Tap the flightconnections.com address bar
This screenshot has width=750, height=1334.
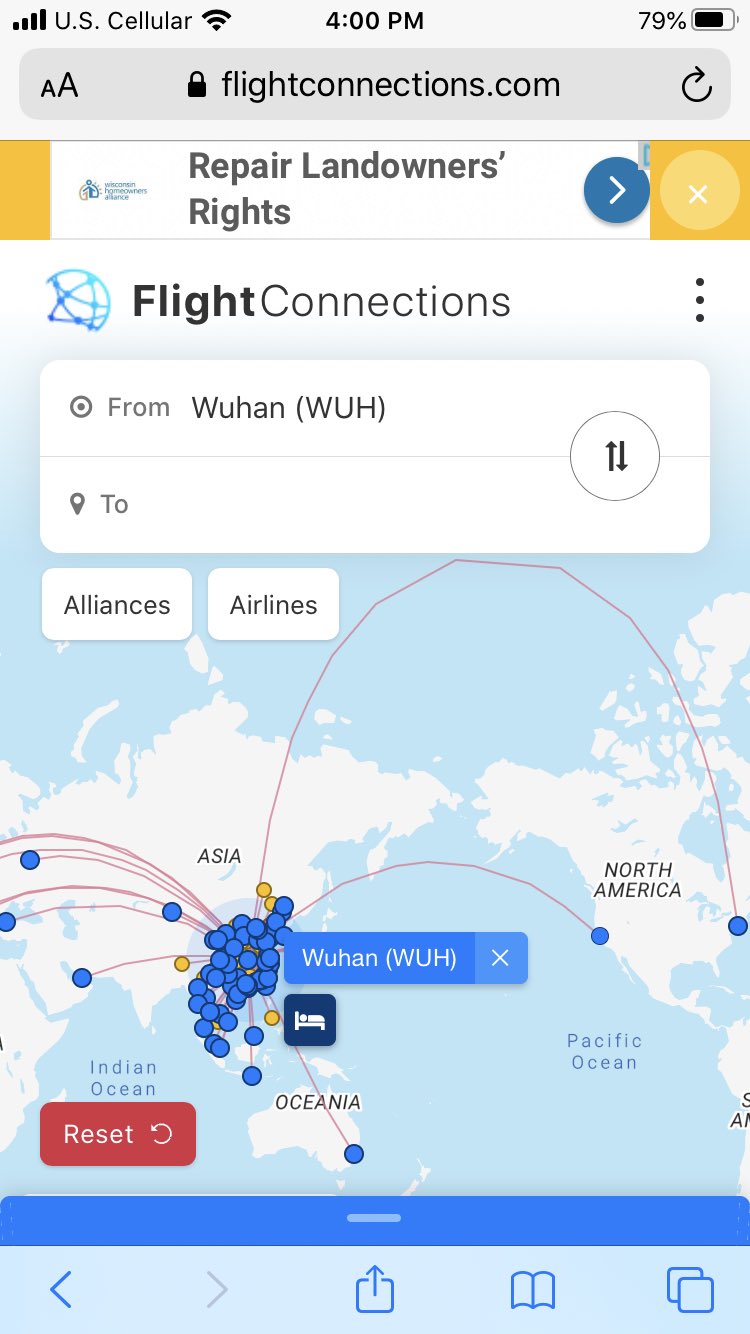click(x=375, y=85)
